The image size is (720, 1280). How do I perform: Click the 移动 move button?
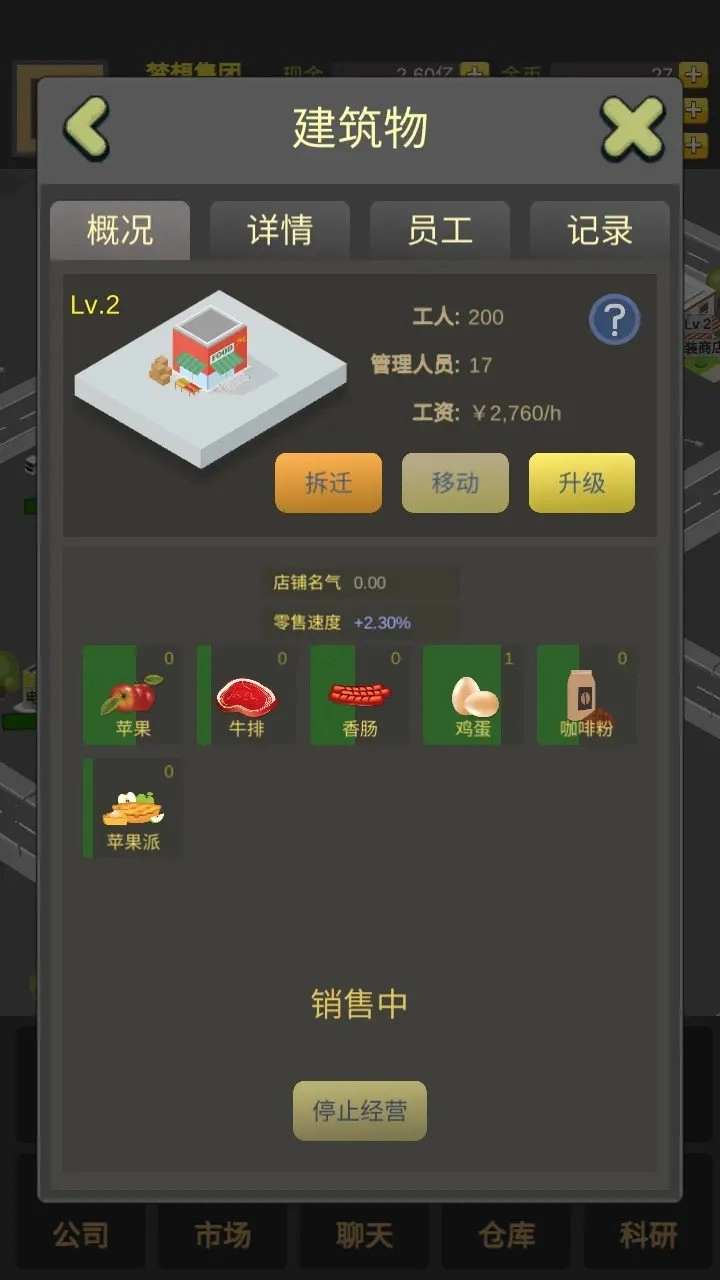tap(455, 483)
